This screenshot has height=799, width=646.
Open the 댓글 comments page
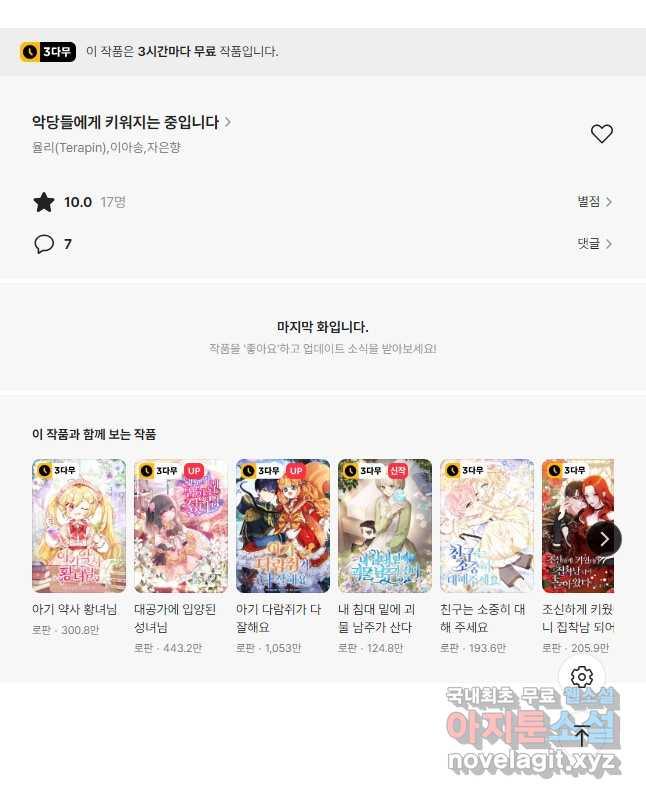(594, 243)
